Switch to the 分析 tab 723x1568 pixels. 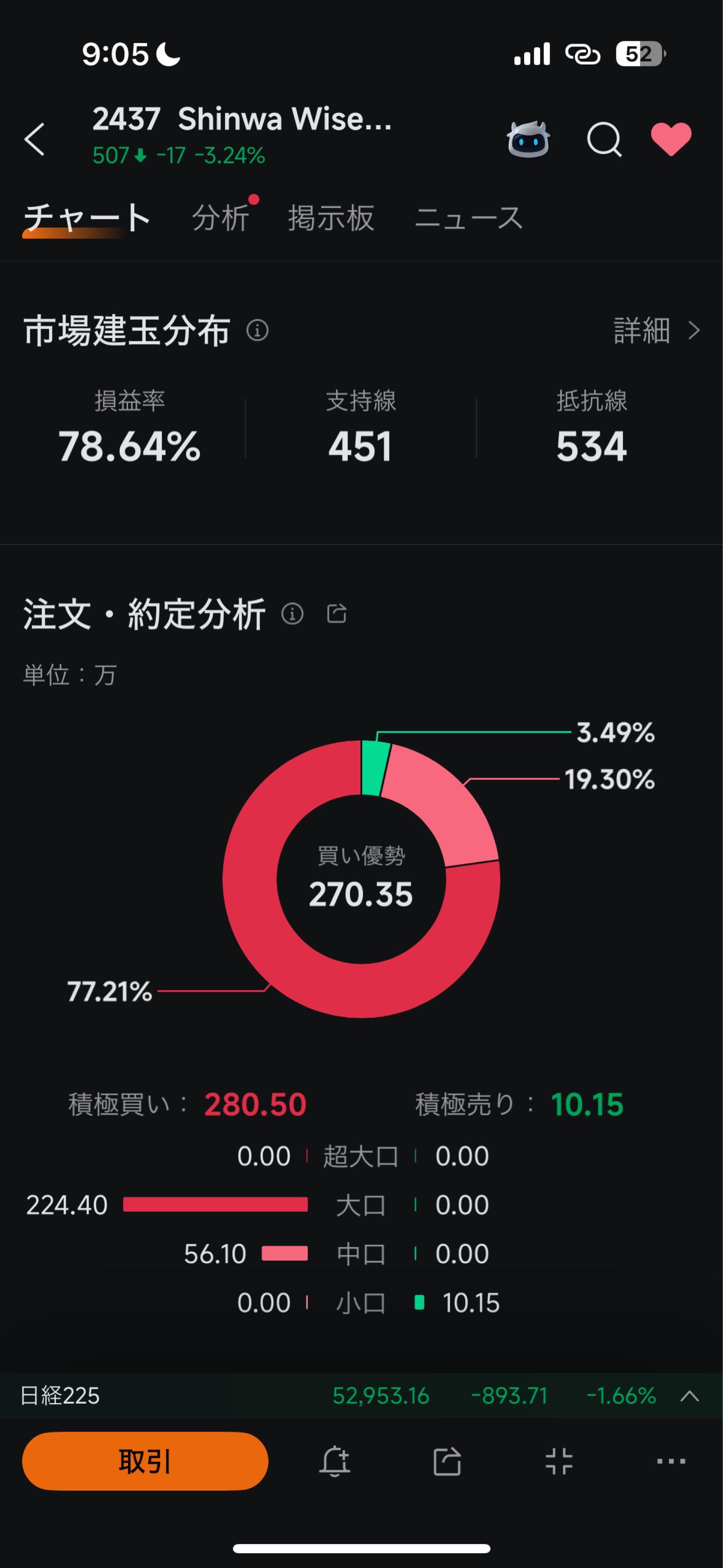(221, 218)
